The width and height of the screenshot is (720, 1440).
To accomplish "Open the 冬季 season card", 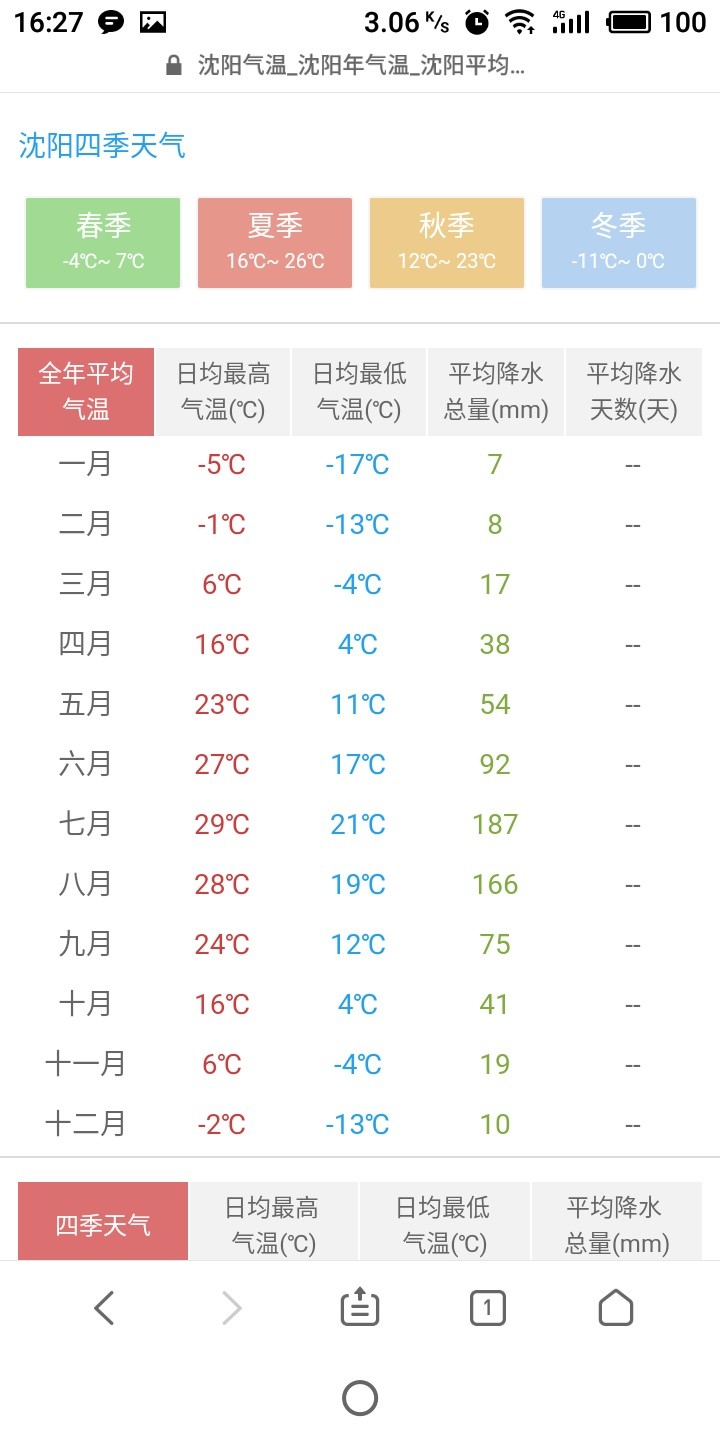I will pos(619,243).
